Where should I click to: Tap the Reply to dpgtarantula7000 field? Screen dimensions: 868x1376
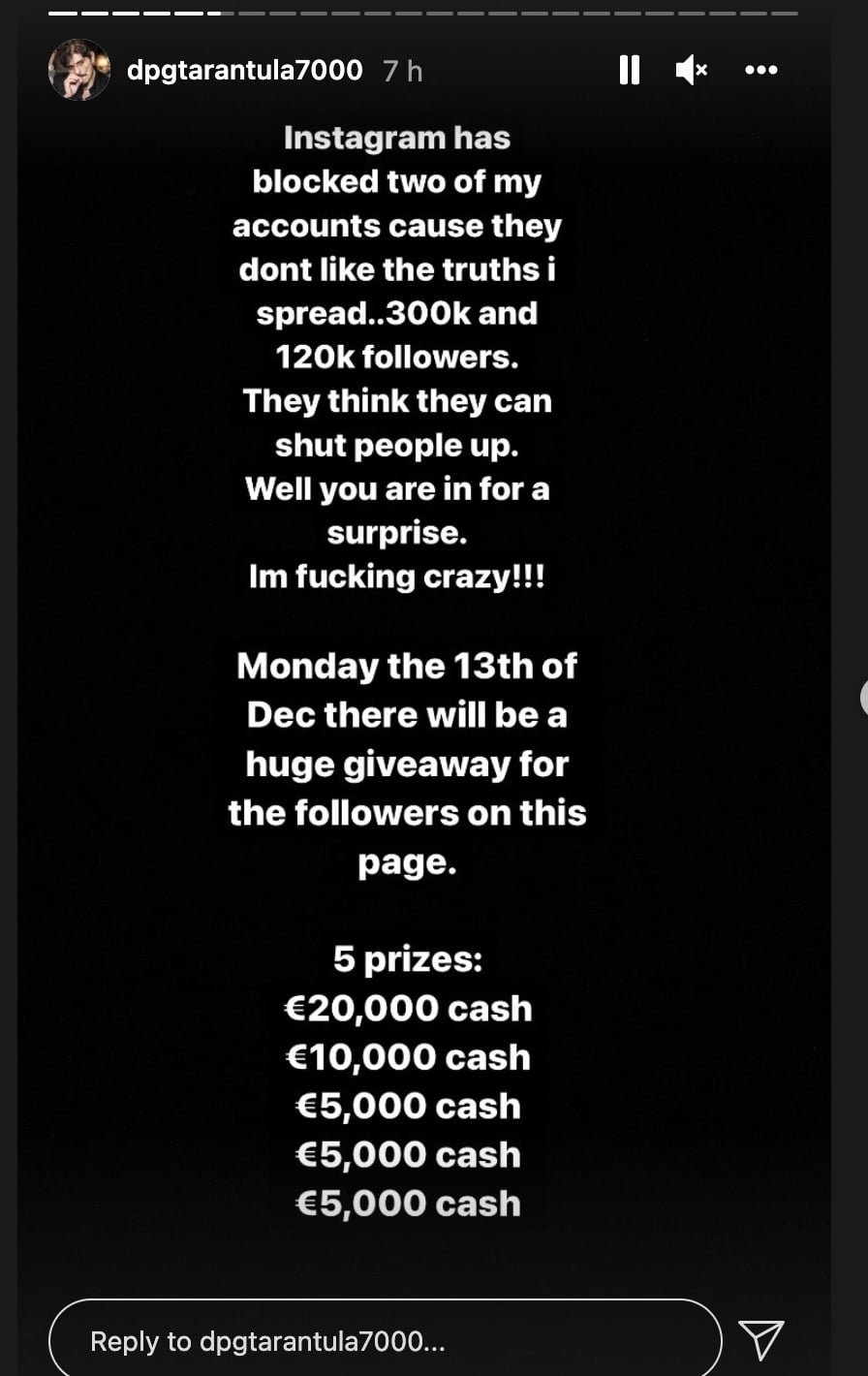[385, 1341]
